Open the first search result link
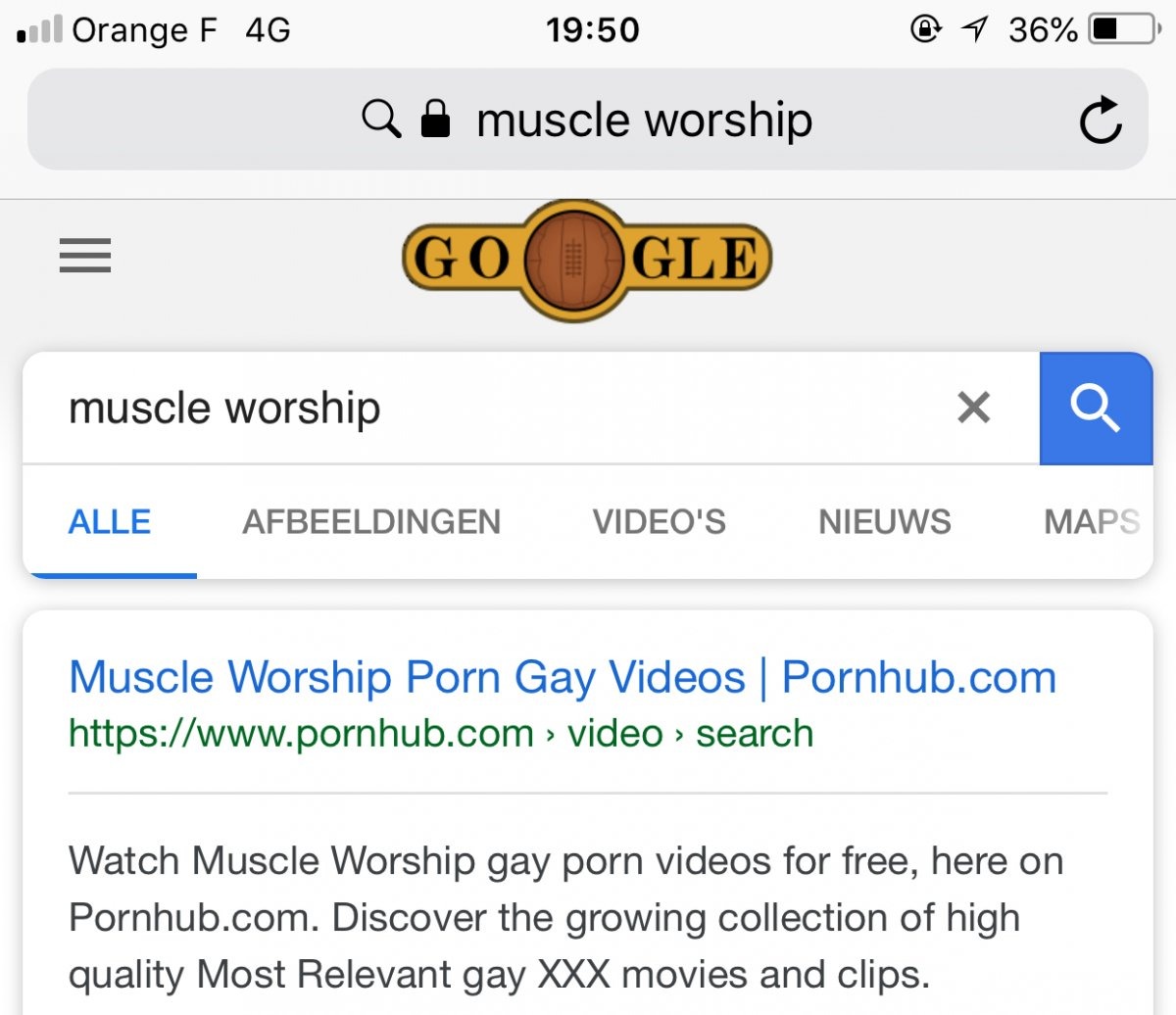Viewport: 1176px width, 1015px height. [563, 678]
